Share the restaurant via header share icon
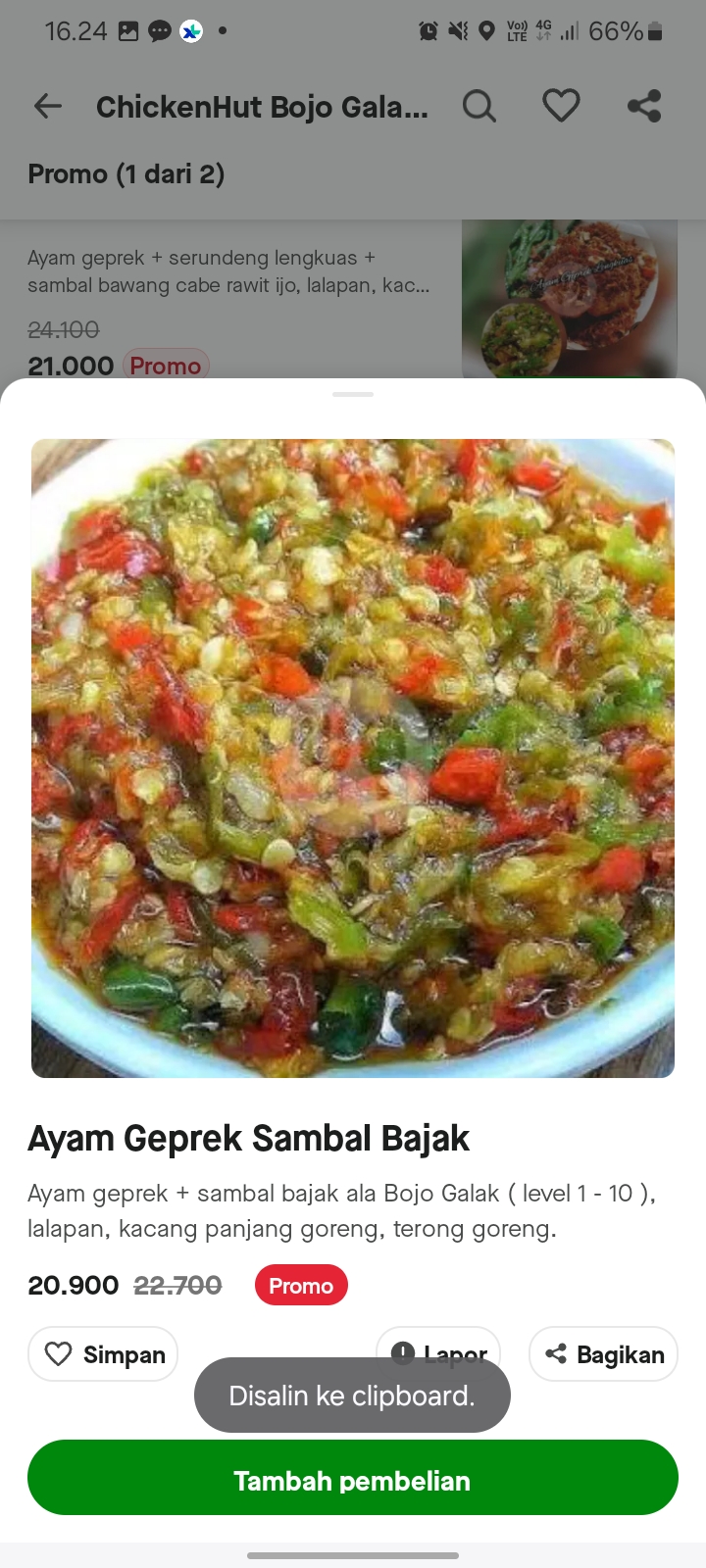 point(644,106)
